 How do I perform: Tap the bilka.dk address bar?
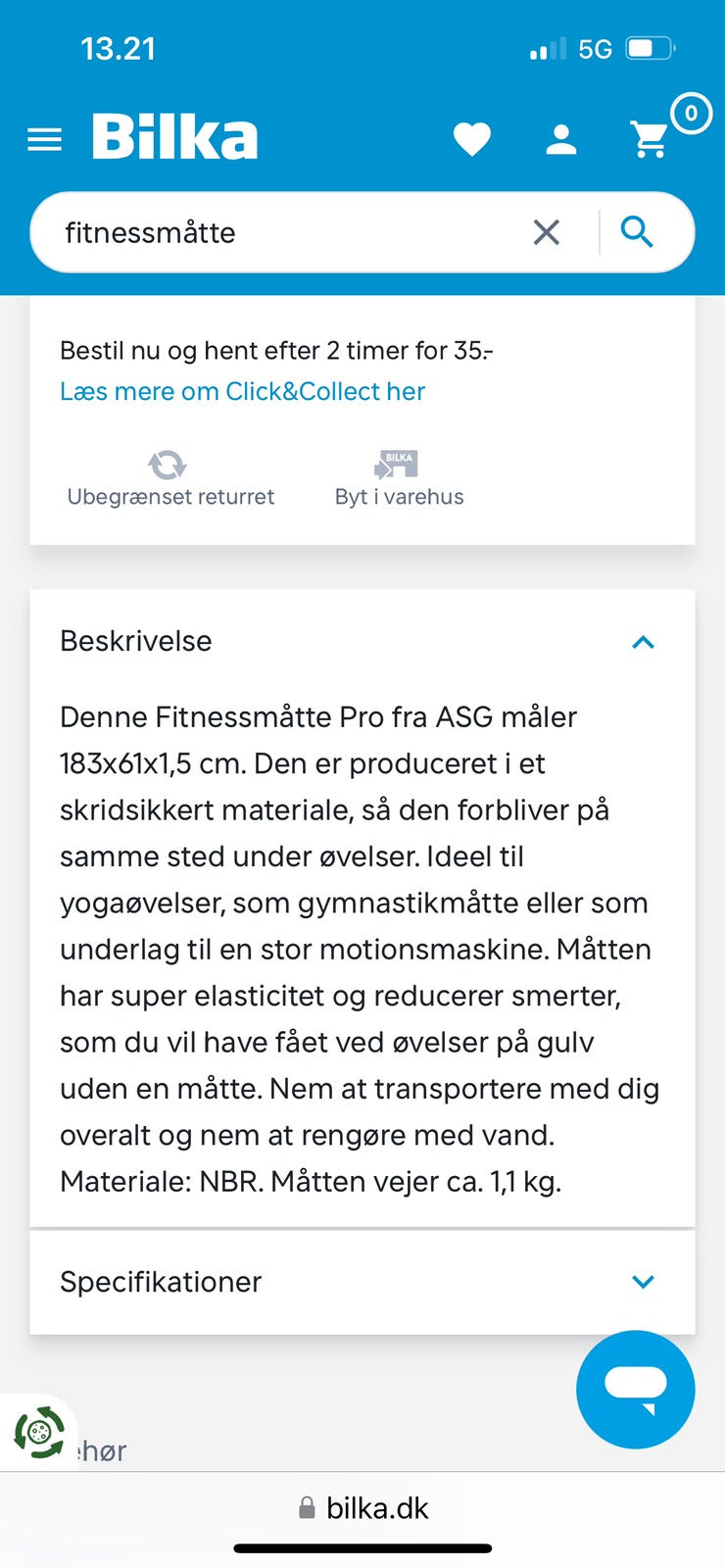[x=363, y=1508]
